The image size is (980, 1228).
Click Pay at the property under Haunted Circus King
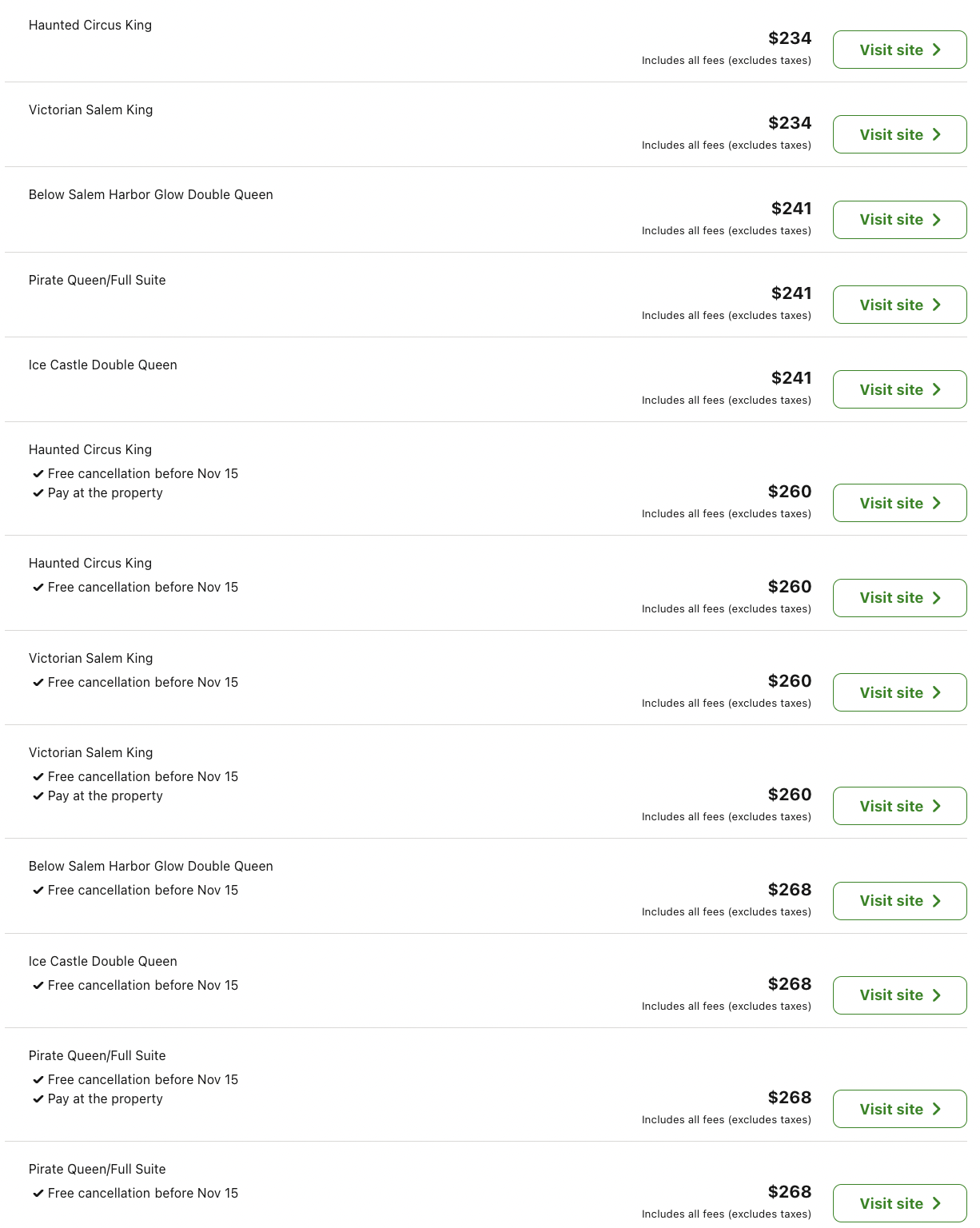coord(105,492)
